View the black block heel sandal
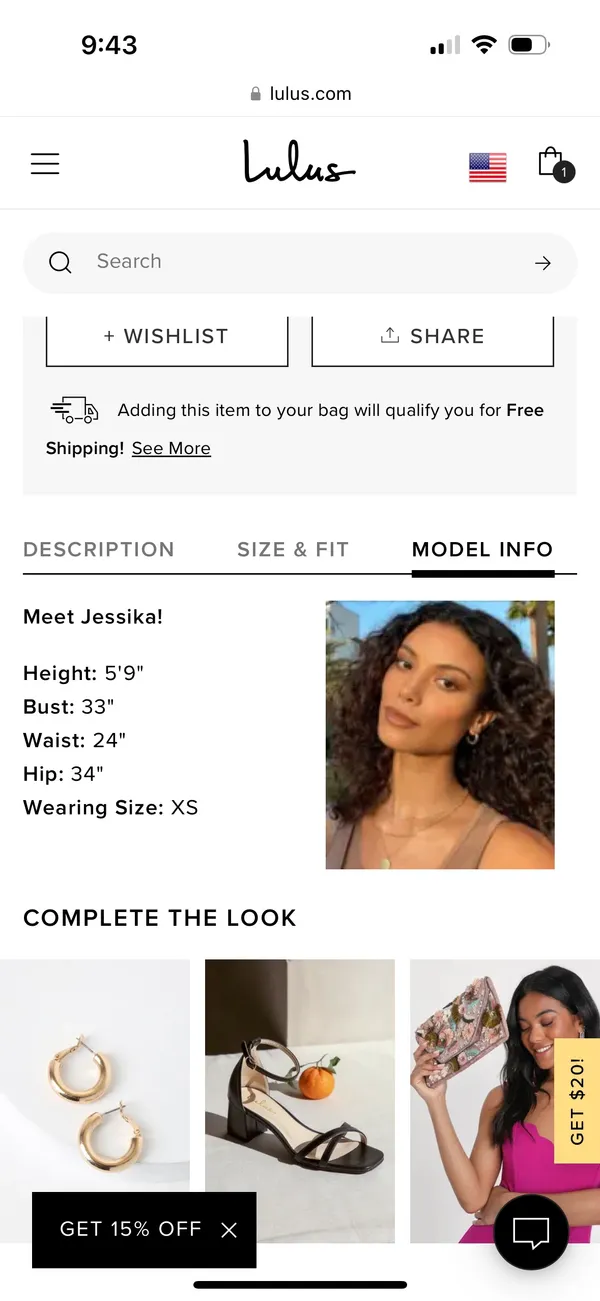The height and width of the screenshot is (1301, 600). (300, 1100)
